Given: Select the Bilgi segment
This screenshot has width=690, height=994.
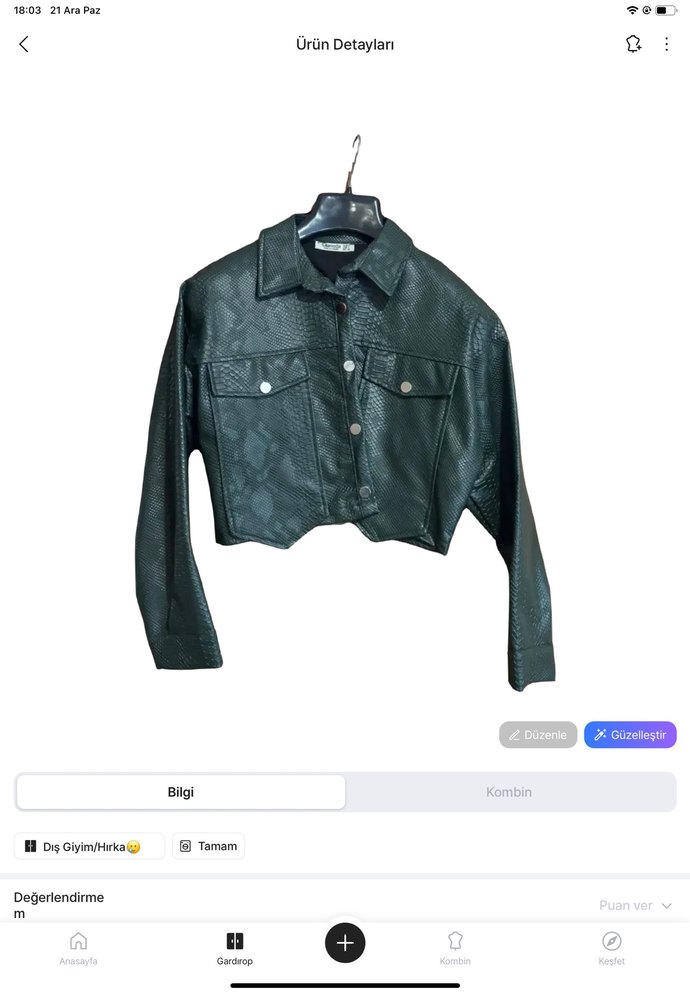Looking at the screenshot, I should point(181,792).
